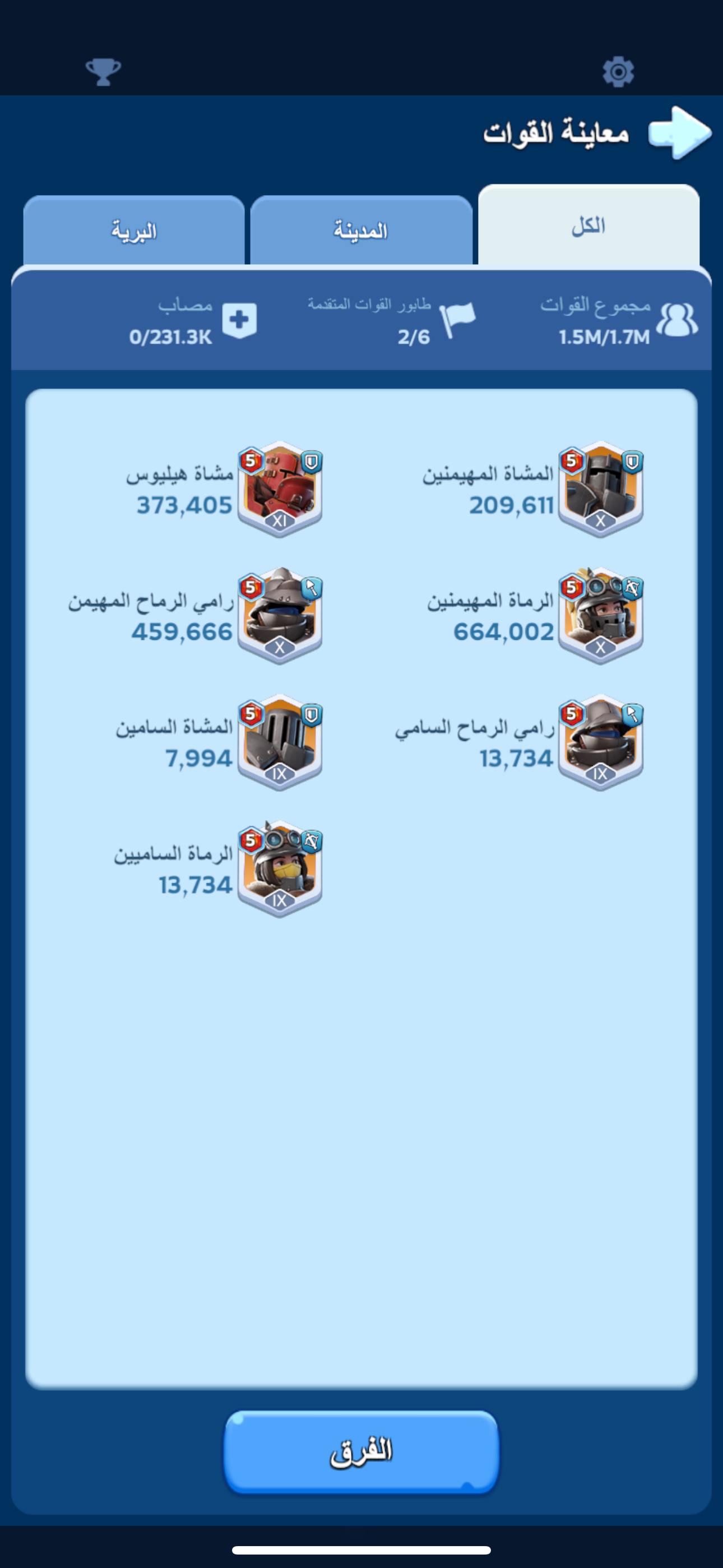
Task: Tap the المشاة السامين troop badge
Action: point(280,743)
